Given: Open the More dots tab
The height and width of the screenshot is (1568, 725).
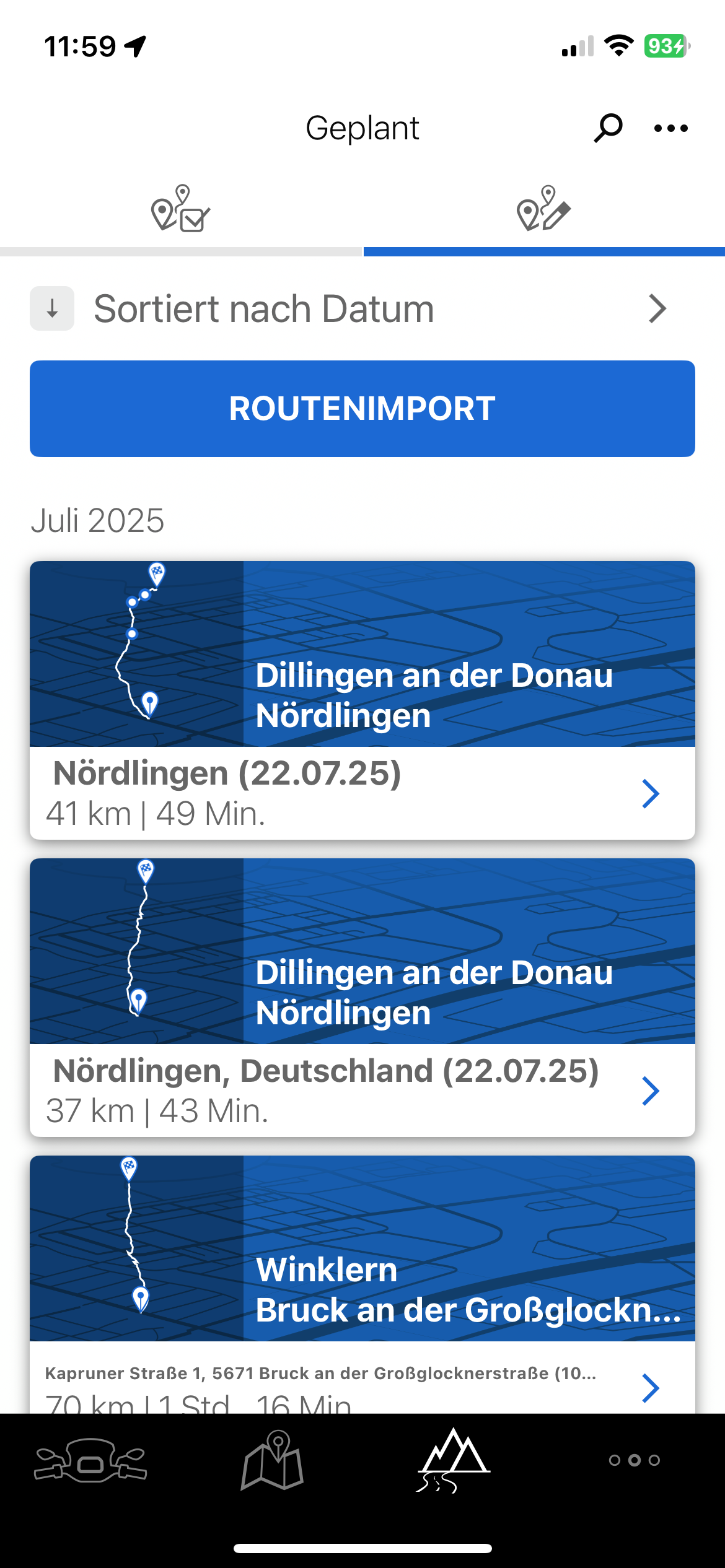Looking at the screenshot, I should [x=635, y=1460].
